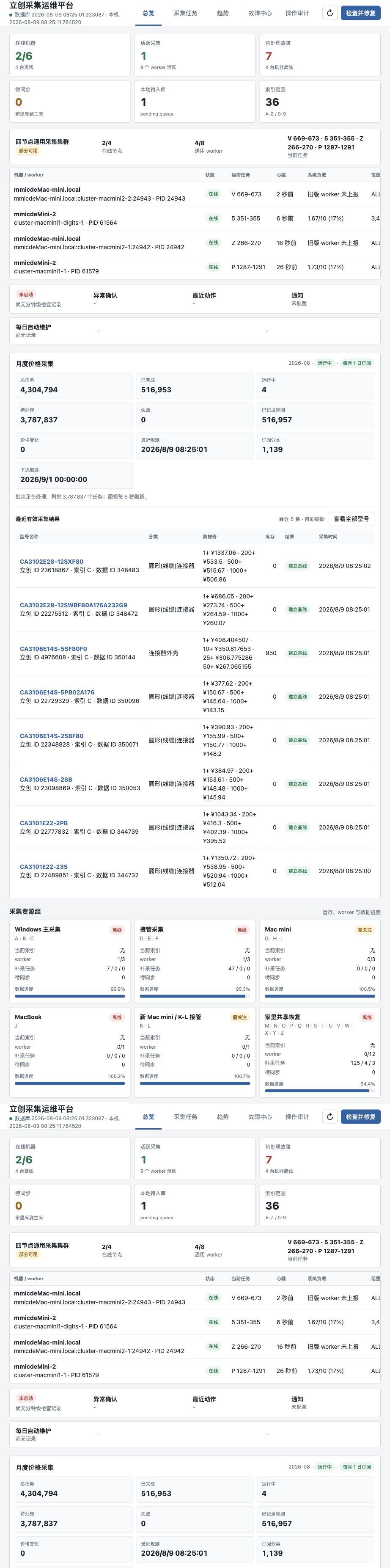The width and height of the screenshot is (390, 1568).
Task: Open 查看全部型号 to view all models
Action: pos(351,519)
